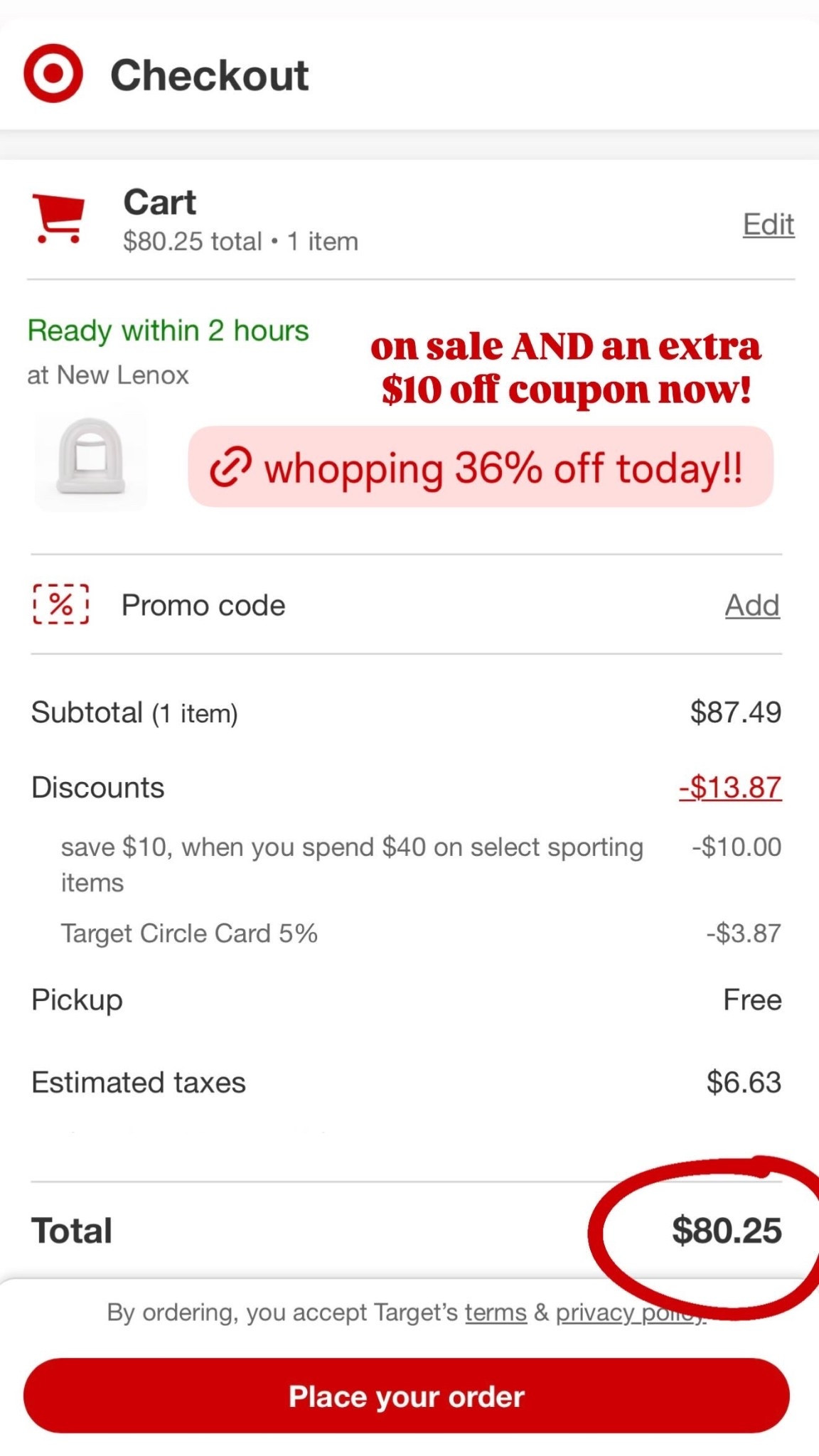This screenshot has width=819, height=1456.
Task: Edit the cart contents
Action: pyautogui.click(x=768, y=225)
